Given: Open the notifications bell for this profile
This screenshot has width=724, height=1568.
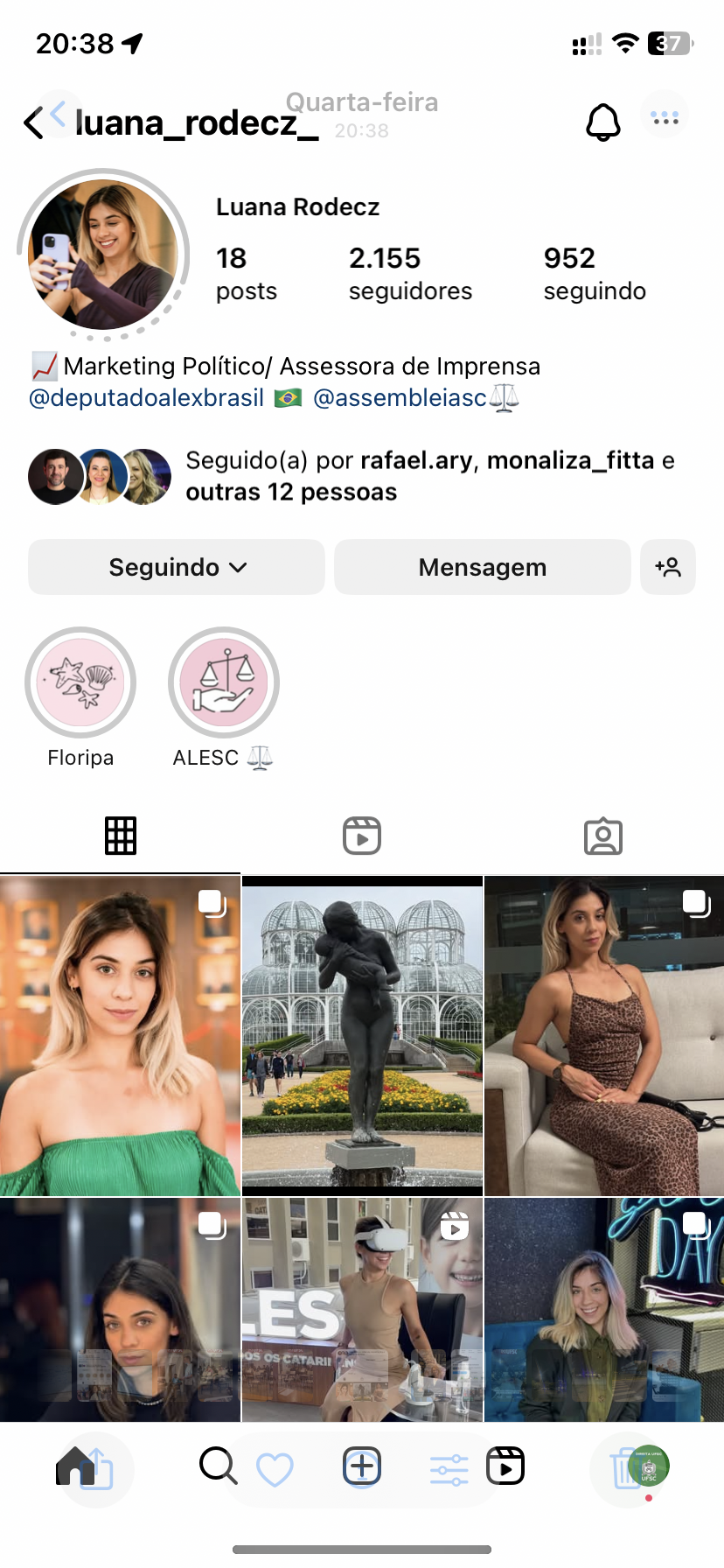Looking at the screenshot, I should tap(602, 122).
